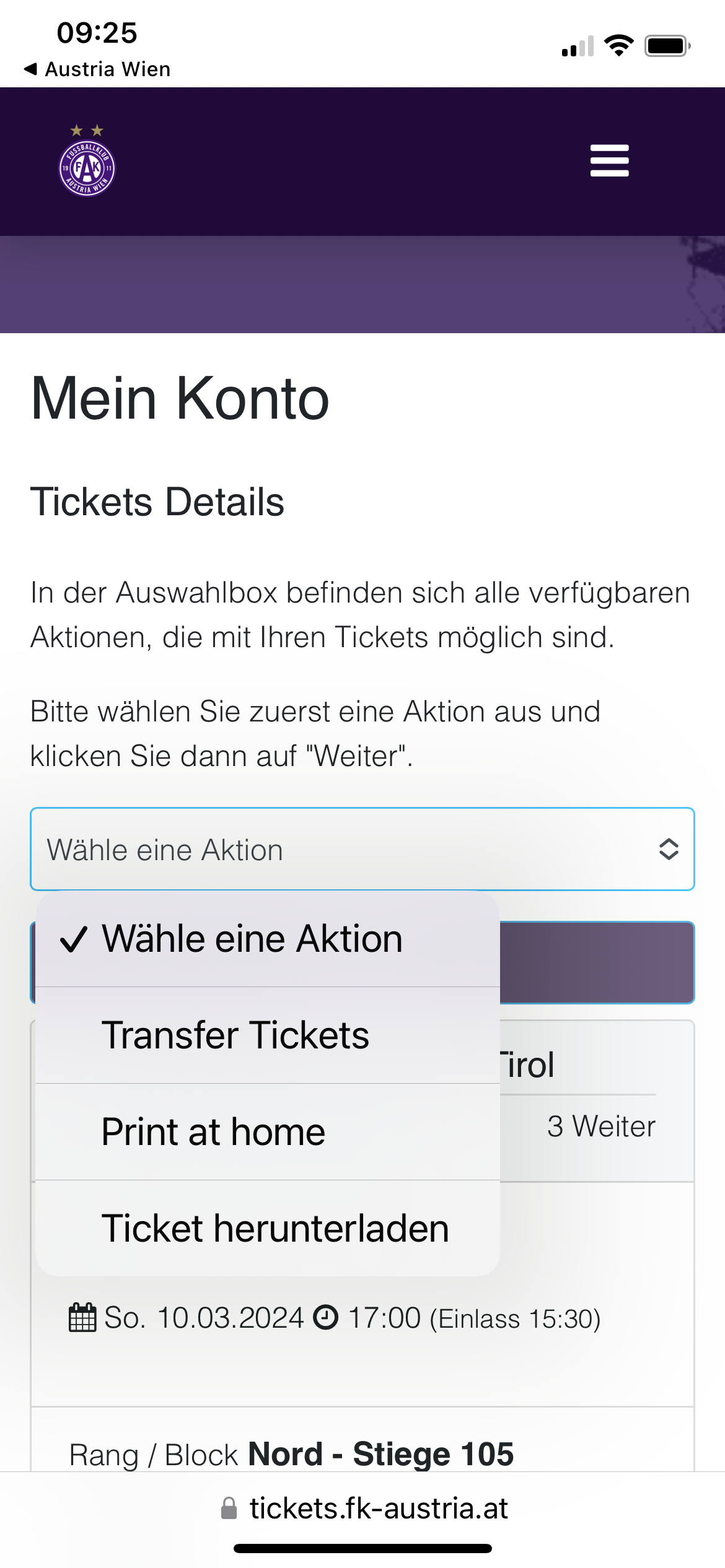Tap the tickets.fk-austria.at address bar
This screenshot has height=1568, width=725.
tap(364, 1508)
